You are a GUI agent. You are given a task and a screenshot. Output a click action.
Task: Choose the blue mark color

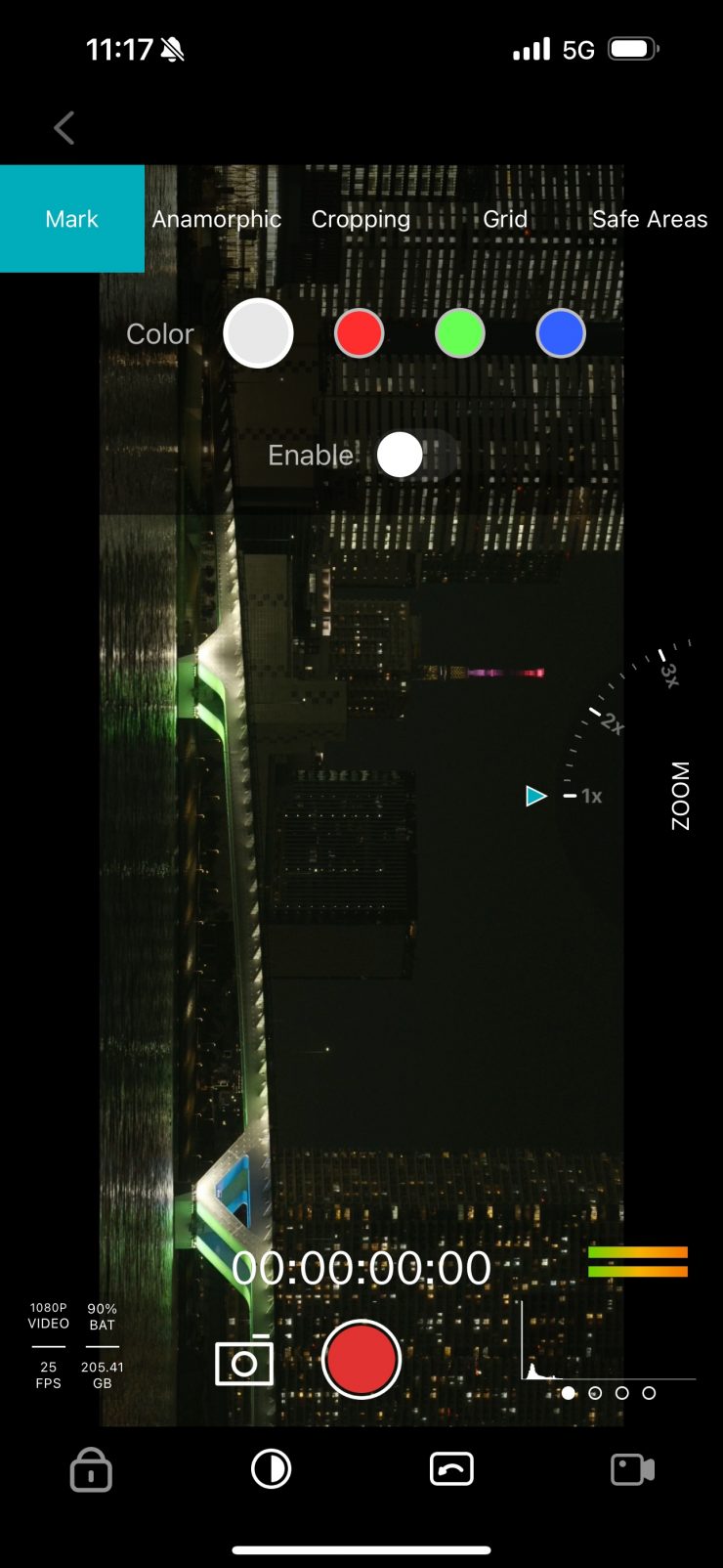[x=561, y=334]
